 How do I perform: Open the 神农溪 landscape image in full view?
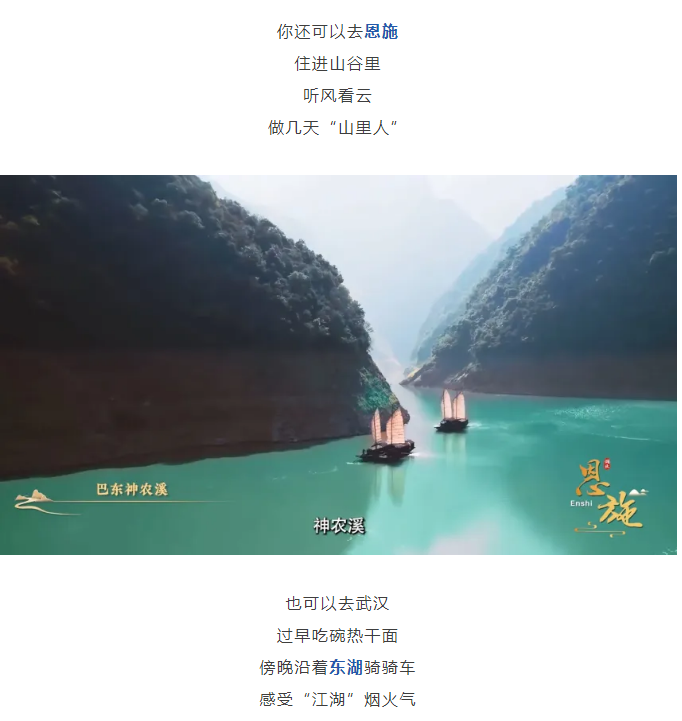338,364
